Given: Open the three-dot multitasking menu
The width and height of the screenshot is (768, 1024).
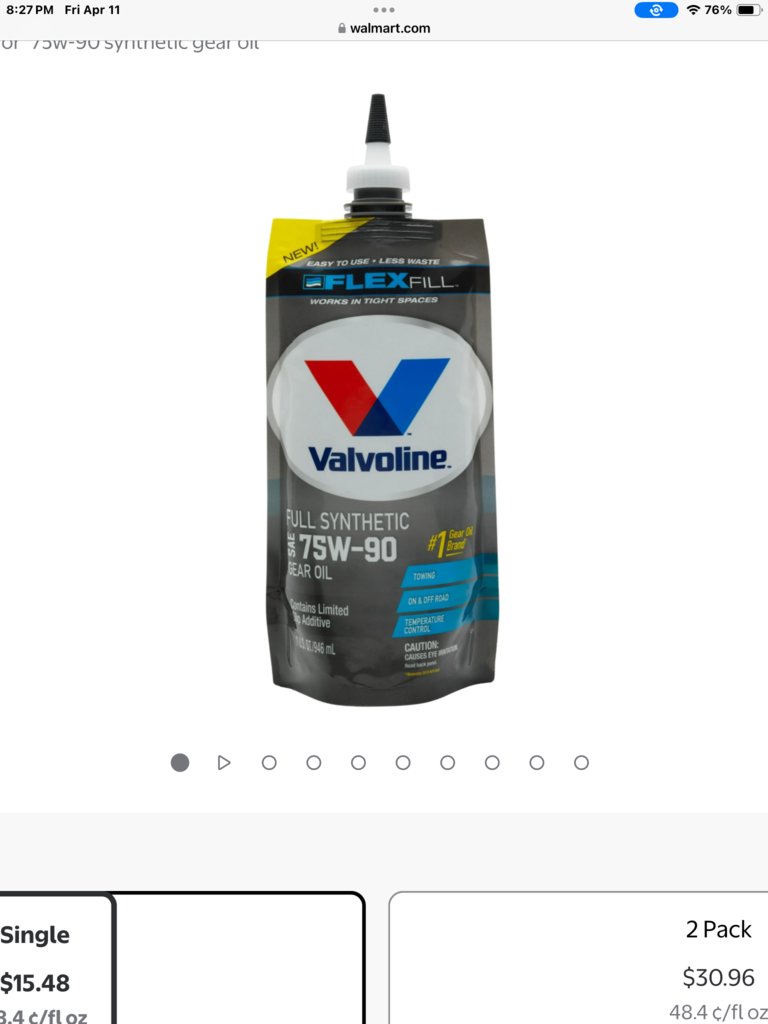Looking at the screenshot, I should pos(384,9).
